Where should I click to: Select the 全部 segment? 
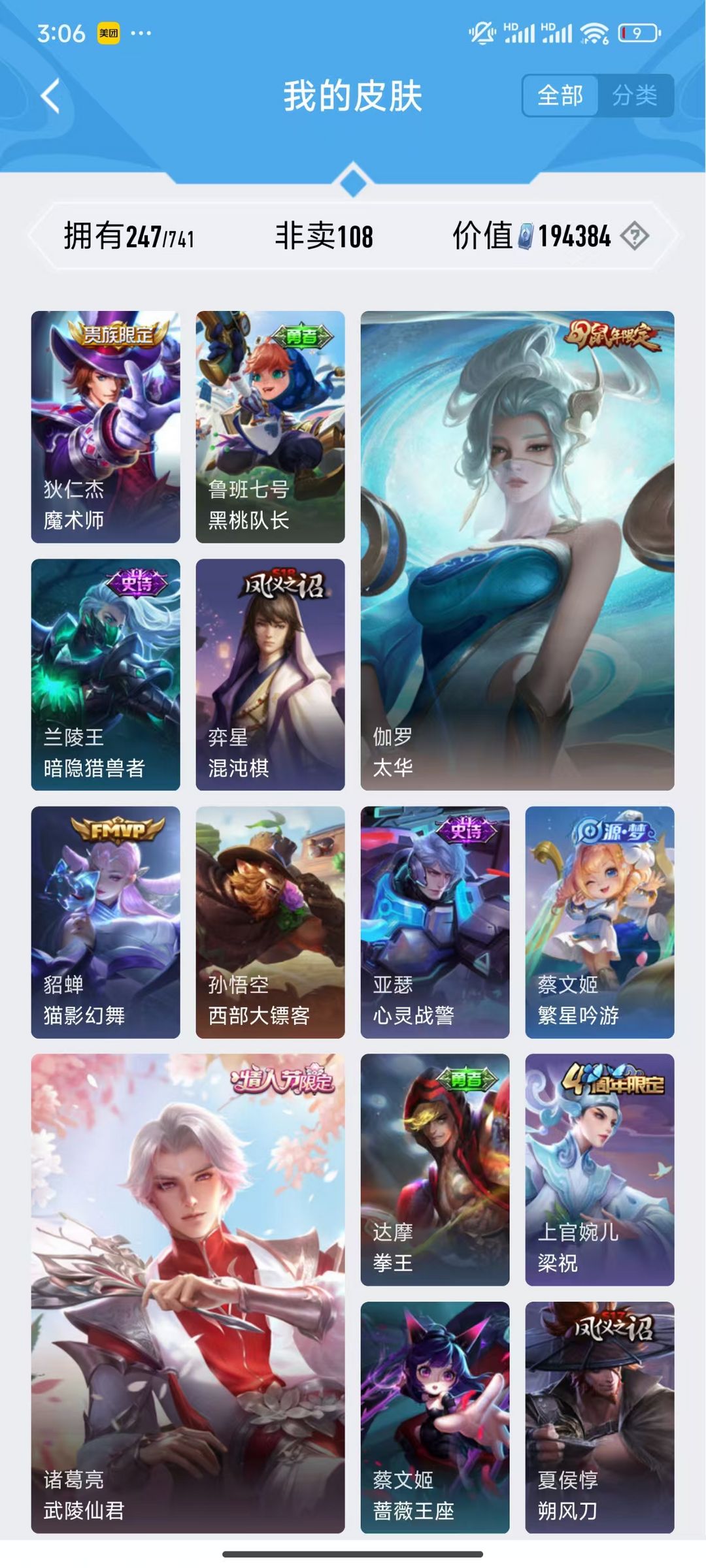(x=560, y=96)
